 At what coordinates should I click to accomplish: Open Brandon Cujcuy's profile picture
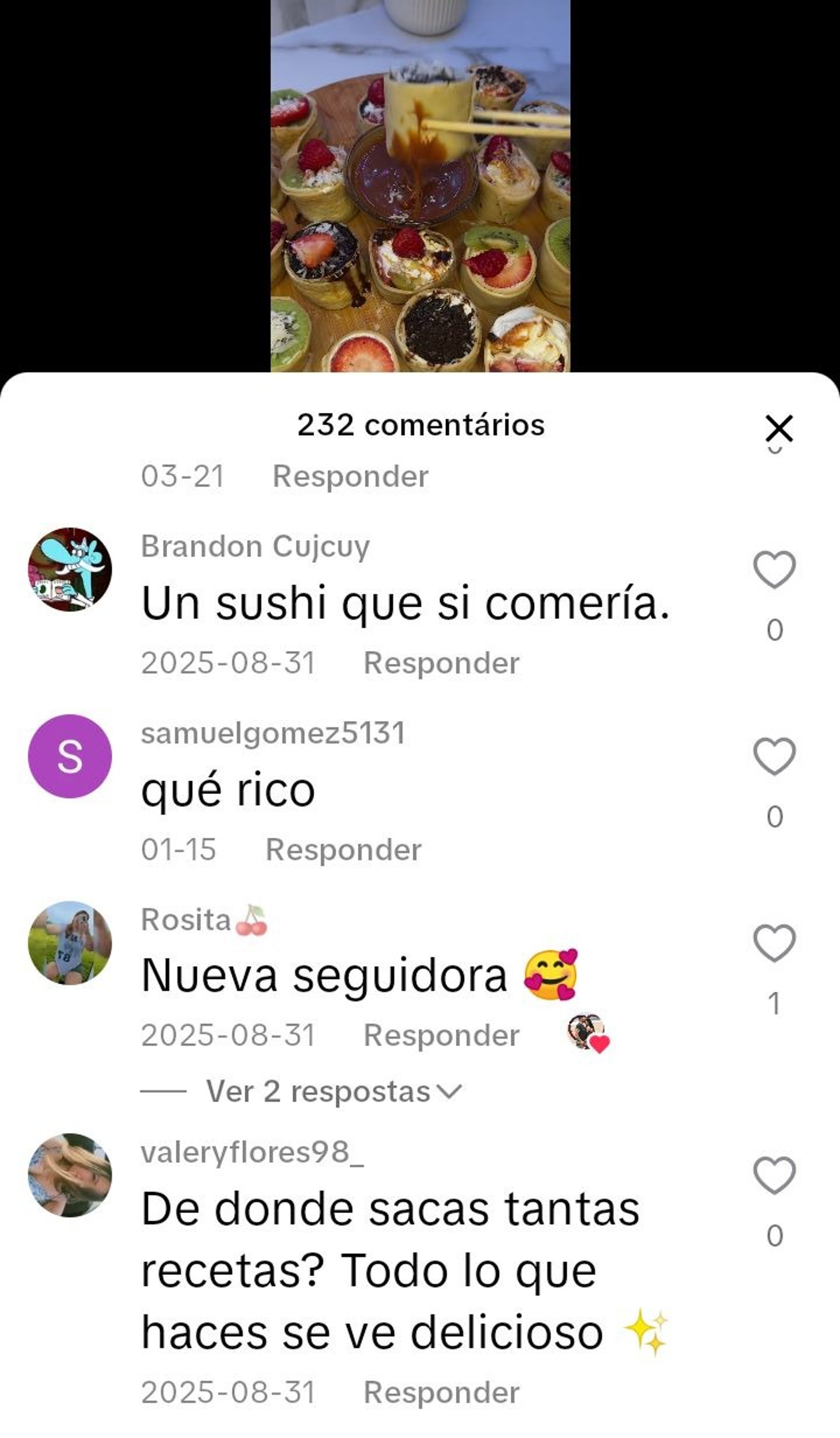(70, 570)
